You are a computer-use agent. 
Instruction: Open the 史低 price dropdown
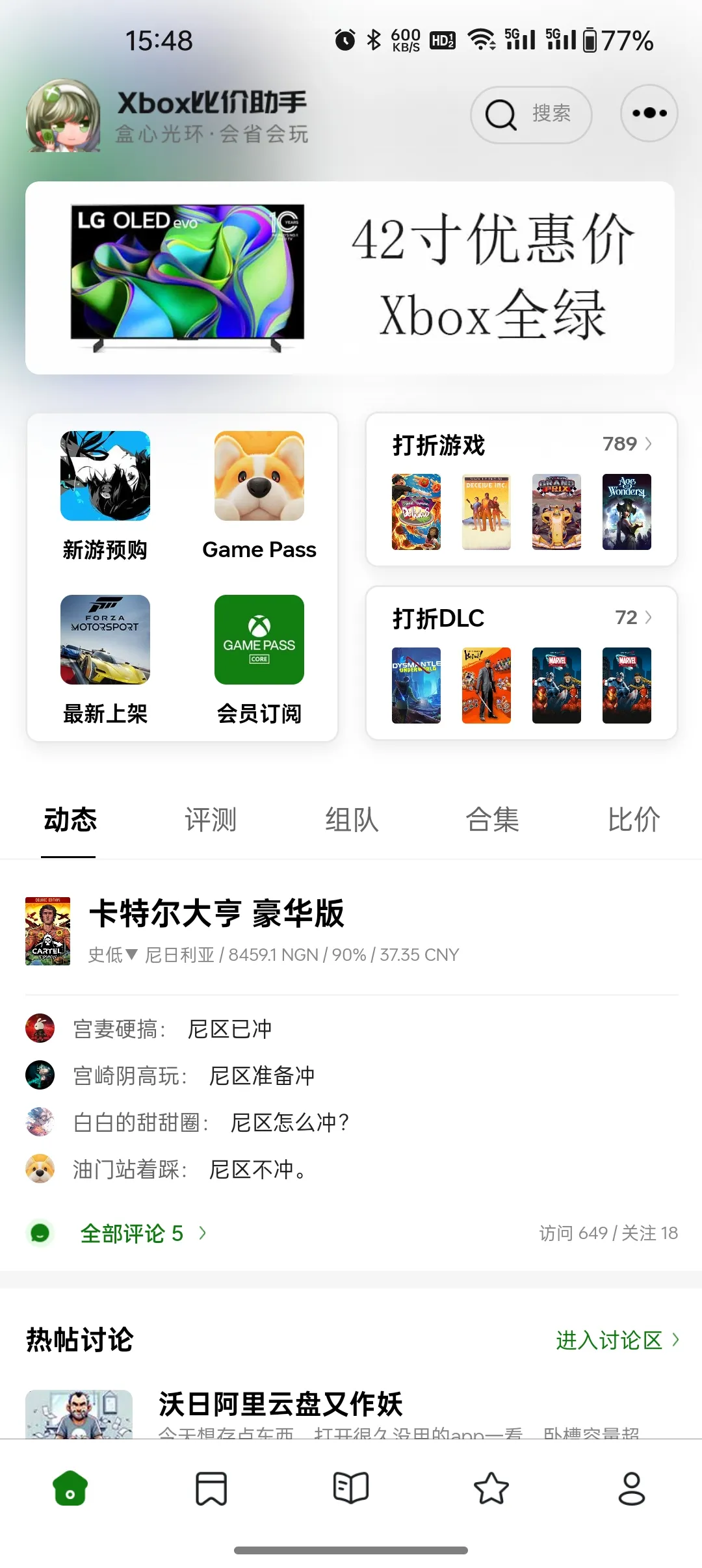click(x=110, y=954)
